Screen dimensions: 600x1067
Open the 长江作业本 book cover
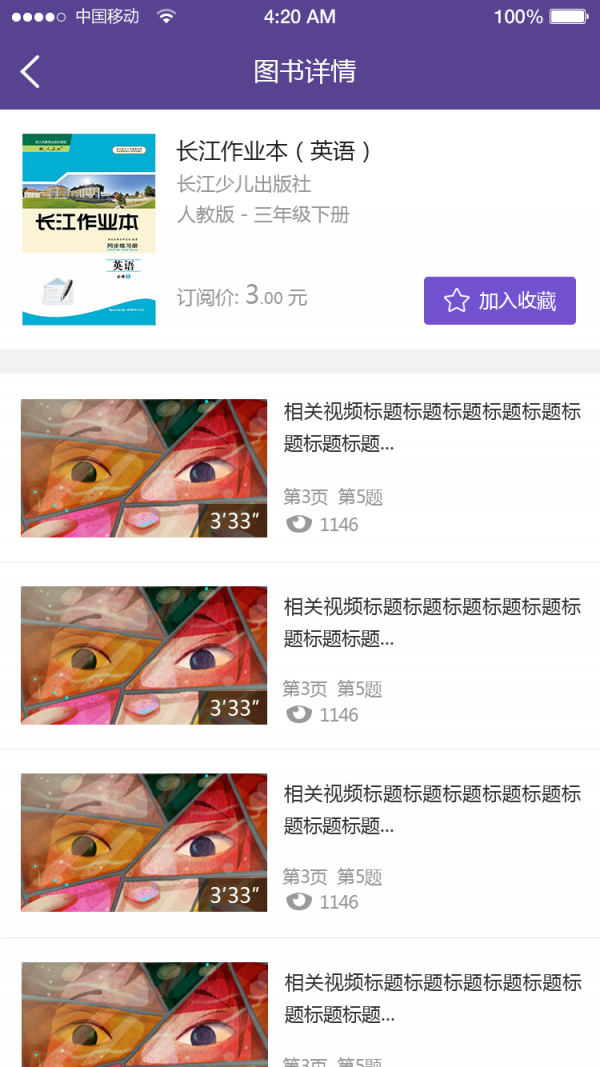pos(89,229)
